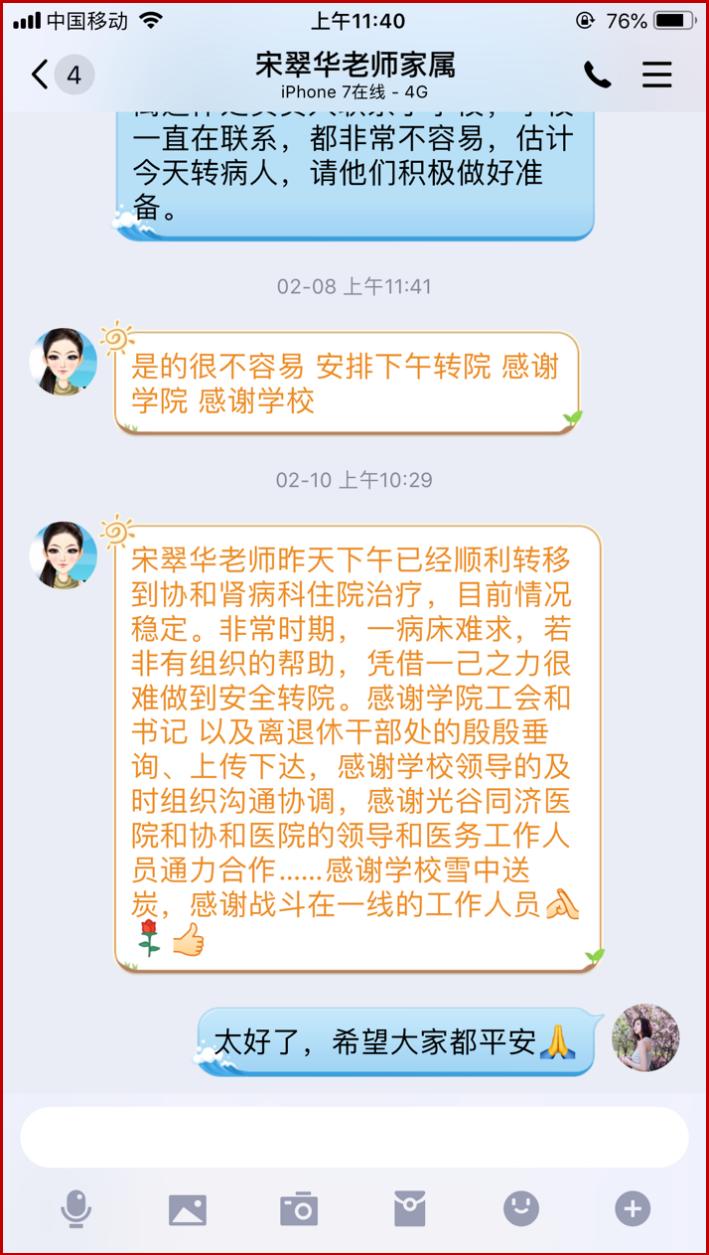Open the camera to take a photo
The height and width of the screenshot is (1255, 709).
(x=298, y=1209)
